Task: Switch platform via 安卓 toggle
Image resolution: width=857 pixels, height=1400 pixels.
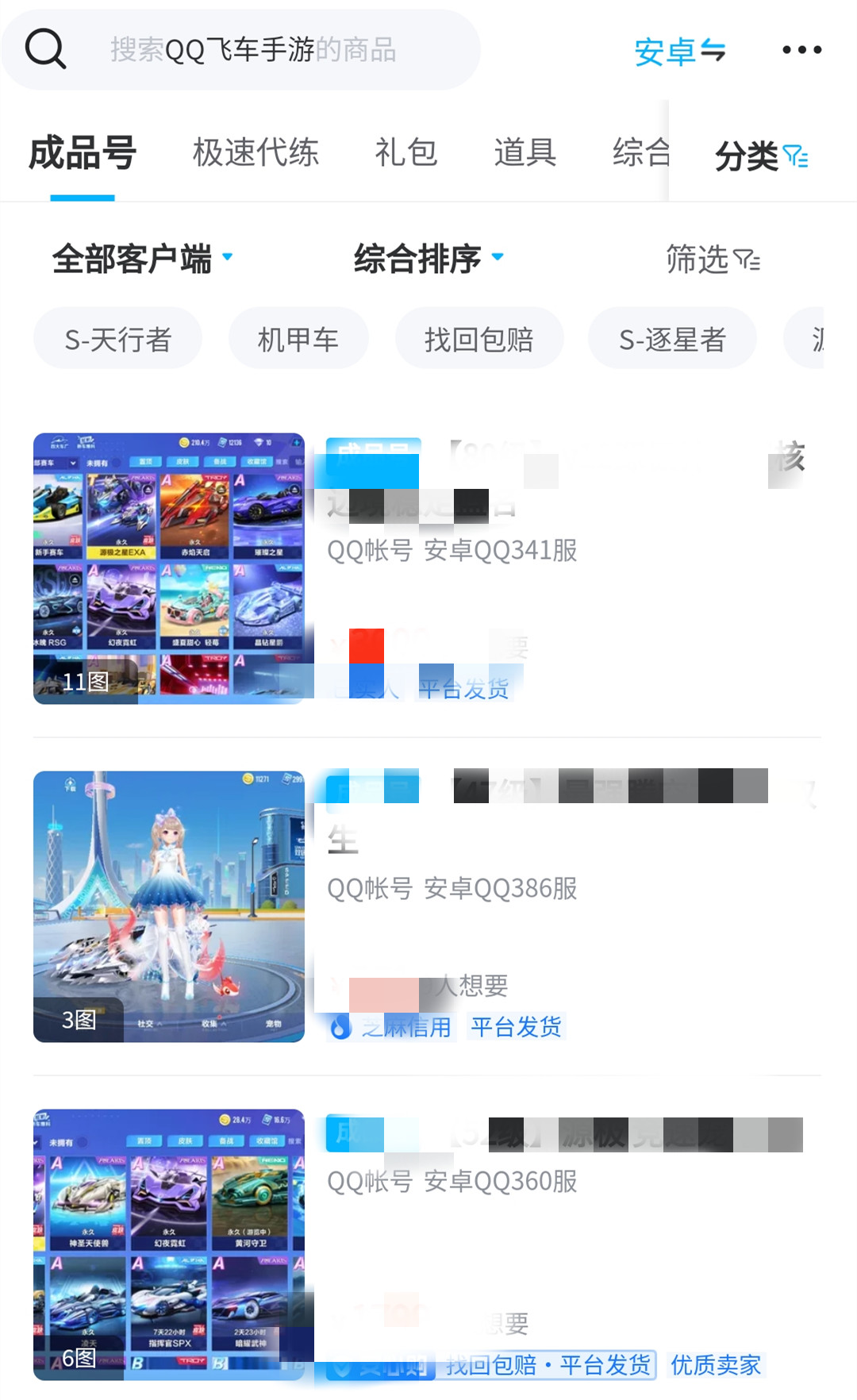Action: click(679, 52)
